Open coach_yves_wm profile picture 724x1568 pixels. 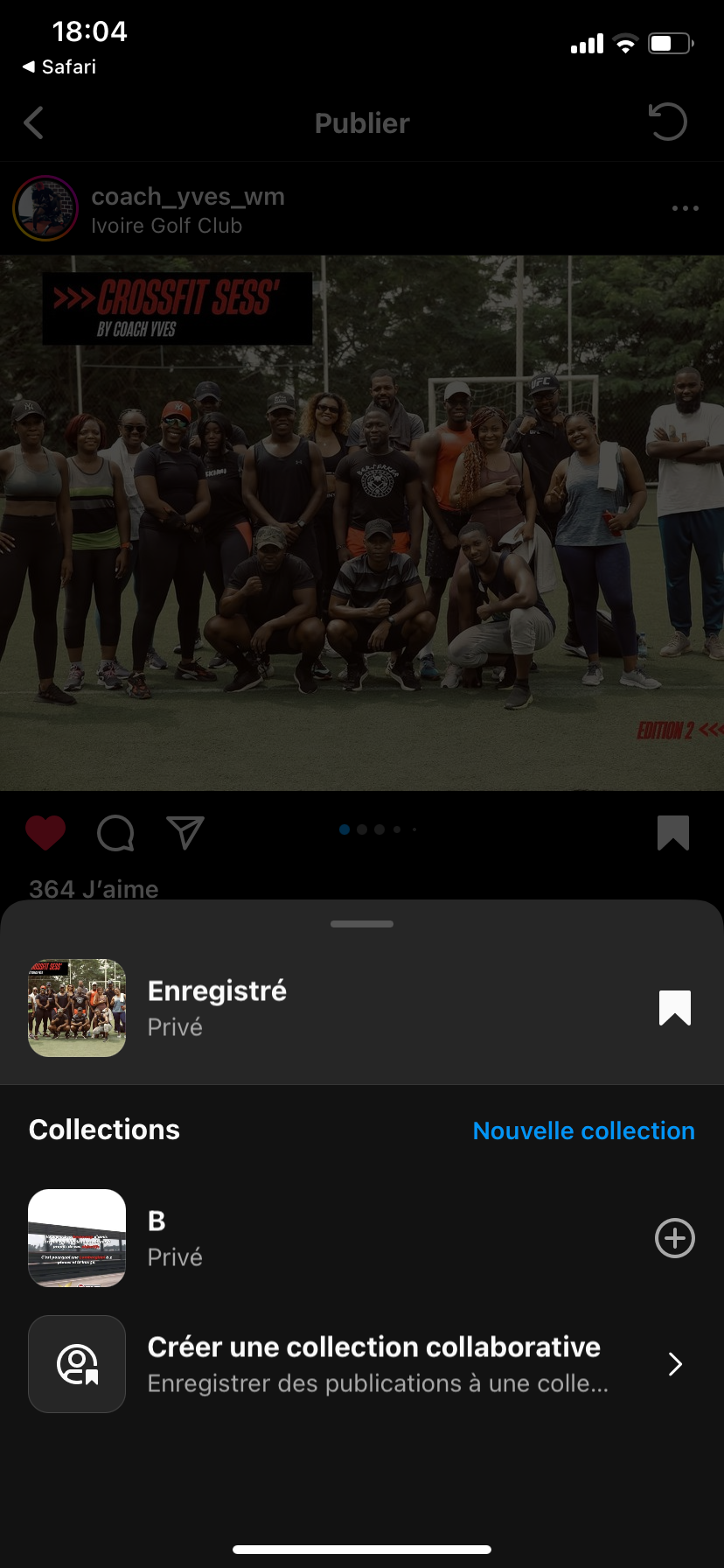pos(45,208)
